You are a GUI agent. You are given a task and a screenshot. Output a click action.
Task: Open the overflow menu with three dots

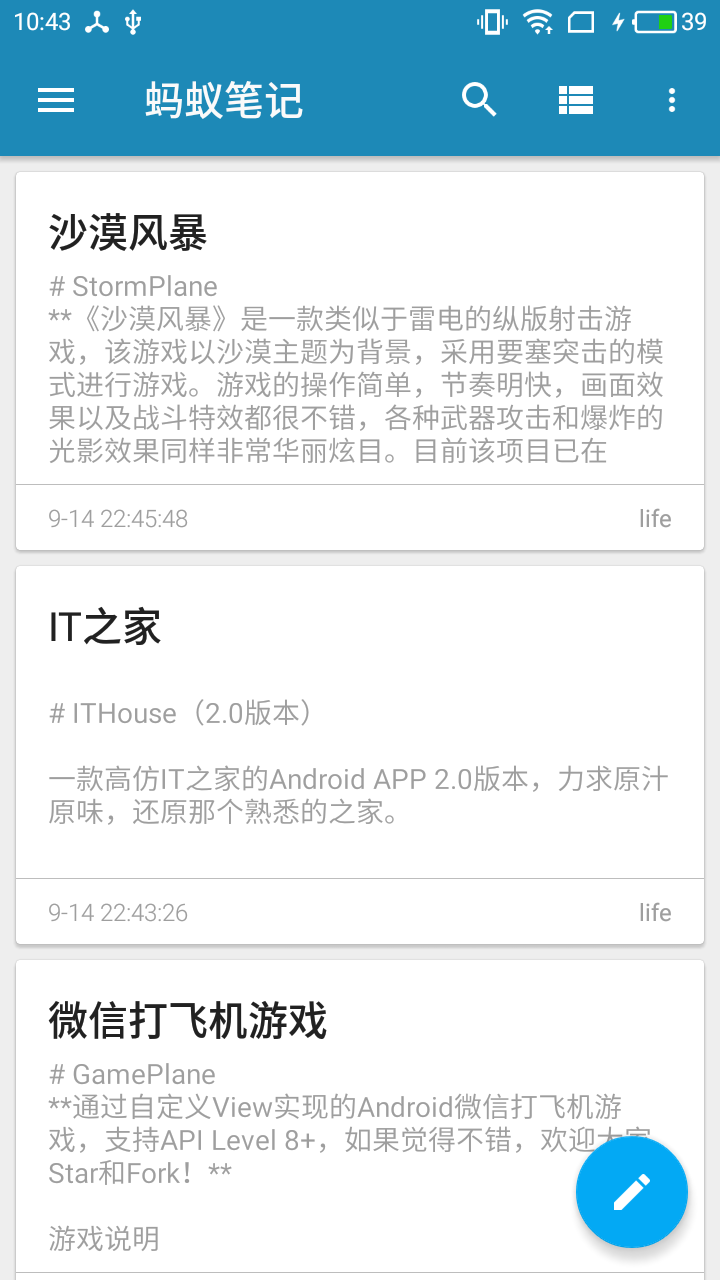[671, 100]
